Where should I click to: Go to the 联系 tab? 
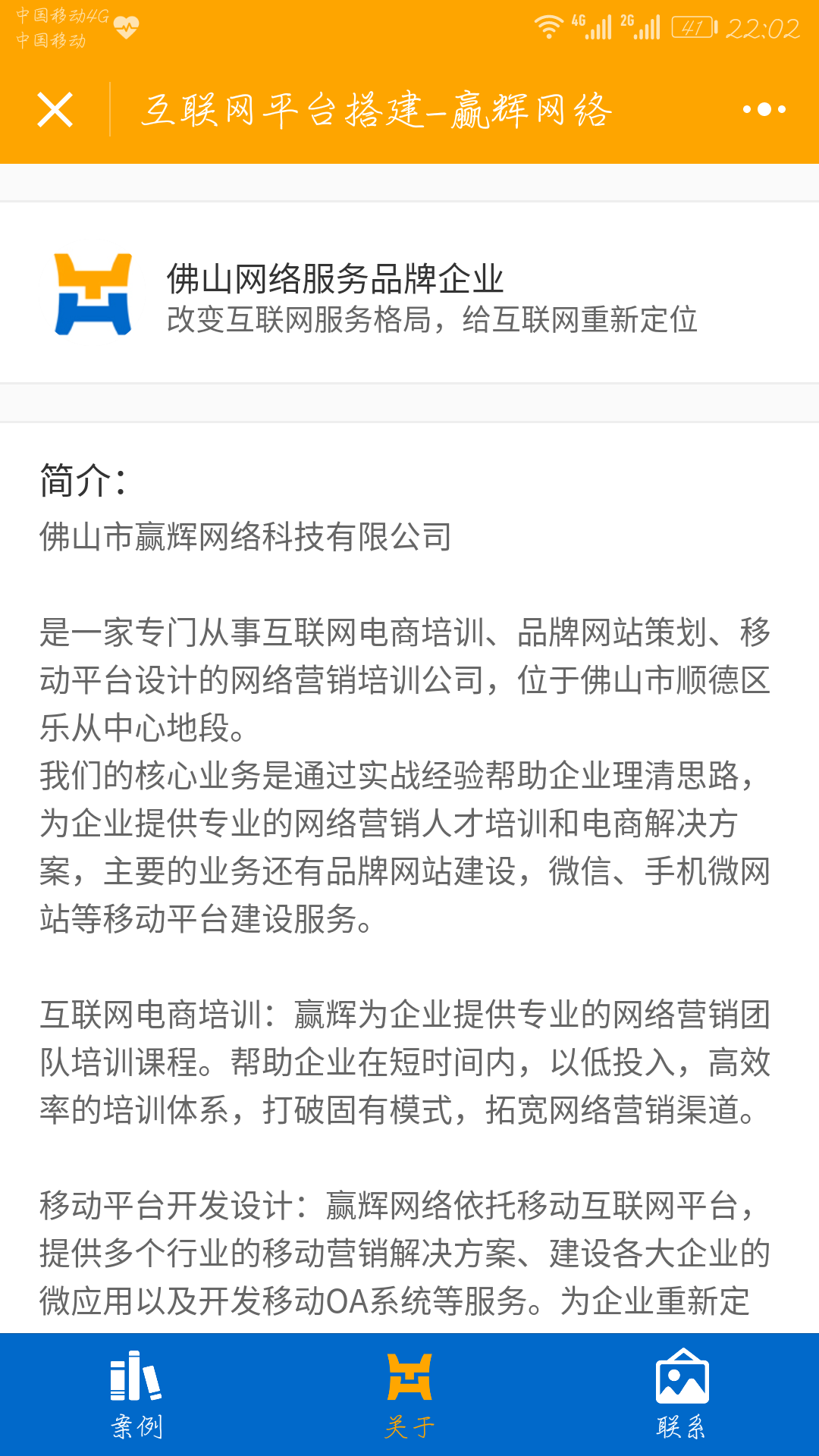(682, 1395)
